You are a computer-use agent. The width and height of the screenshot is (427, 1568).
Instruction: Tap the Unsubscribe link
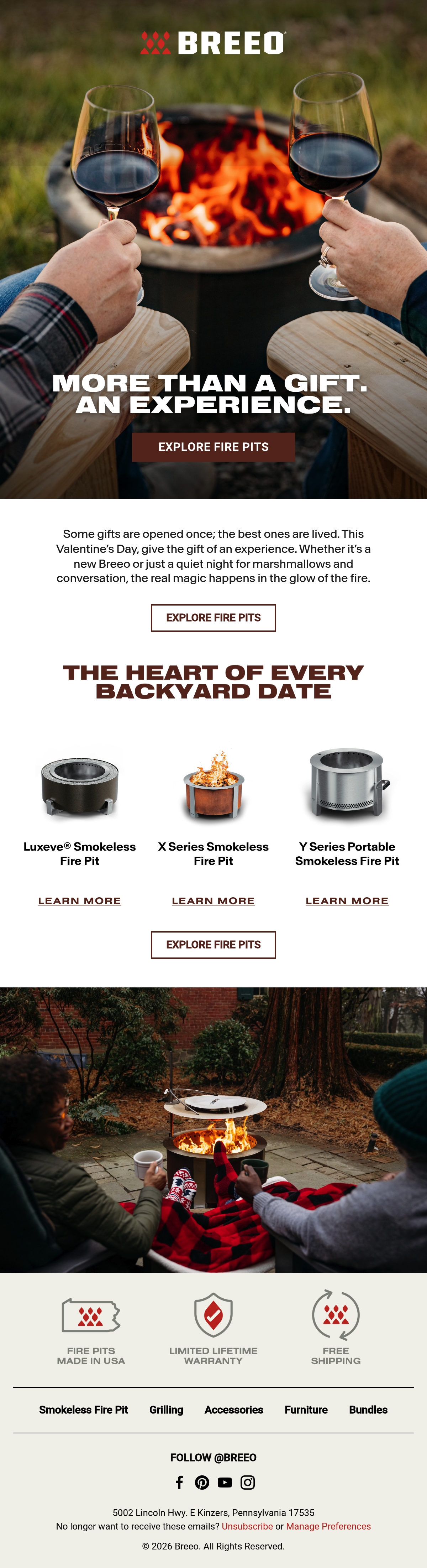(x=247, y=1526)
